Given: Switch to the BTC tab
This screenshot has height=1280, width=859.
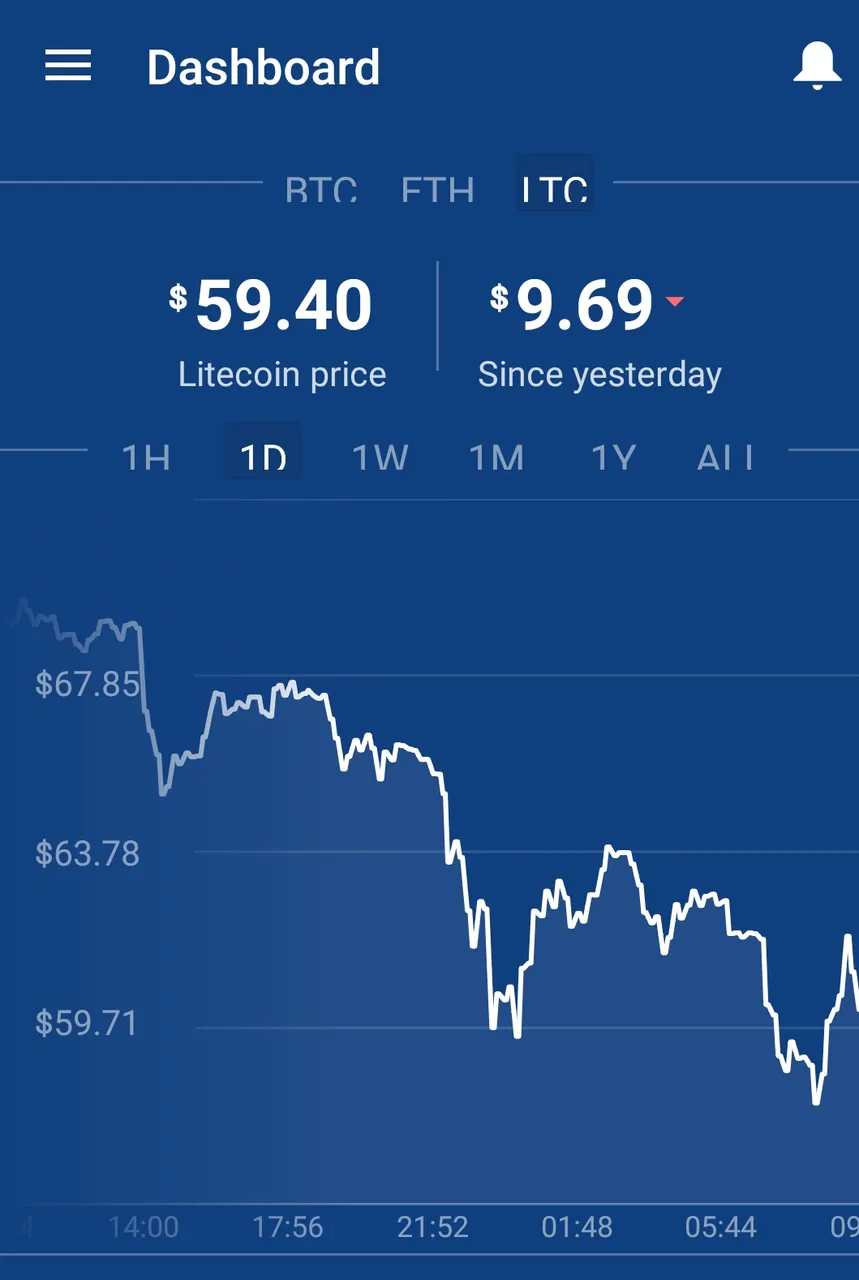Looking at the screenshot, I should click(x=321, y=187).
